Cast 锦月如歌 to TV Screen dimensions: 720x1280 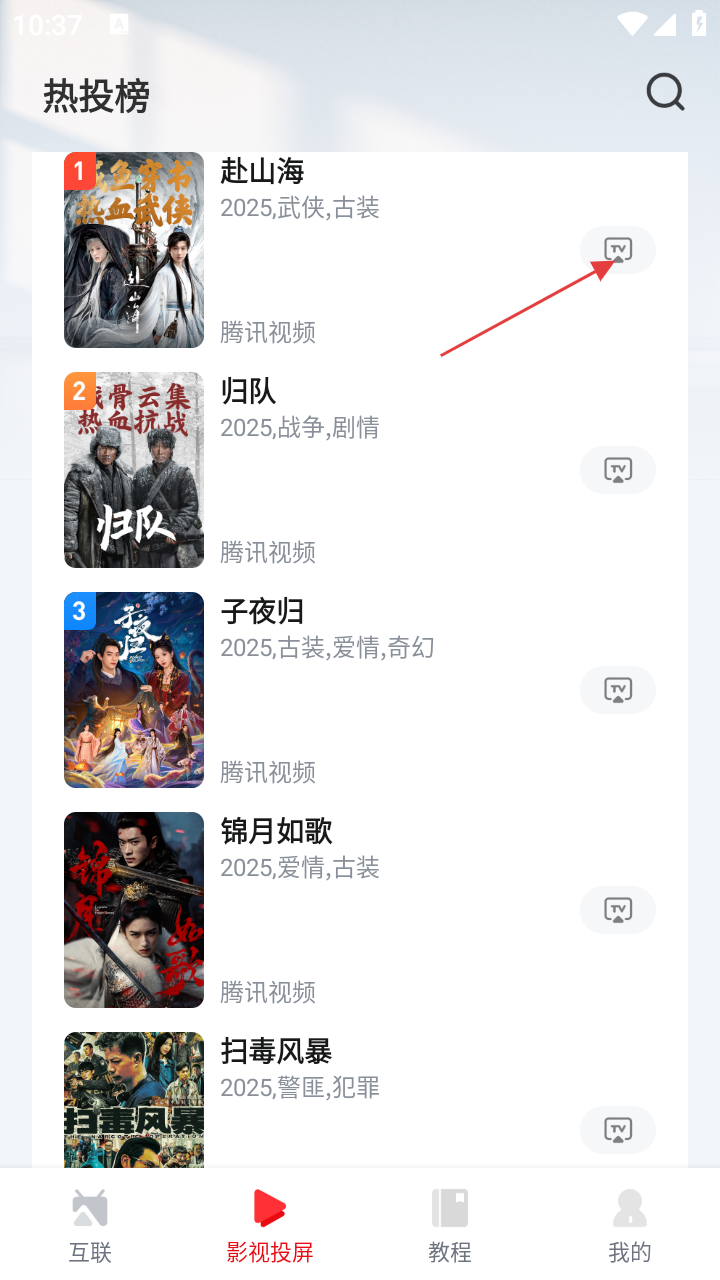coord(618,910)
